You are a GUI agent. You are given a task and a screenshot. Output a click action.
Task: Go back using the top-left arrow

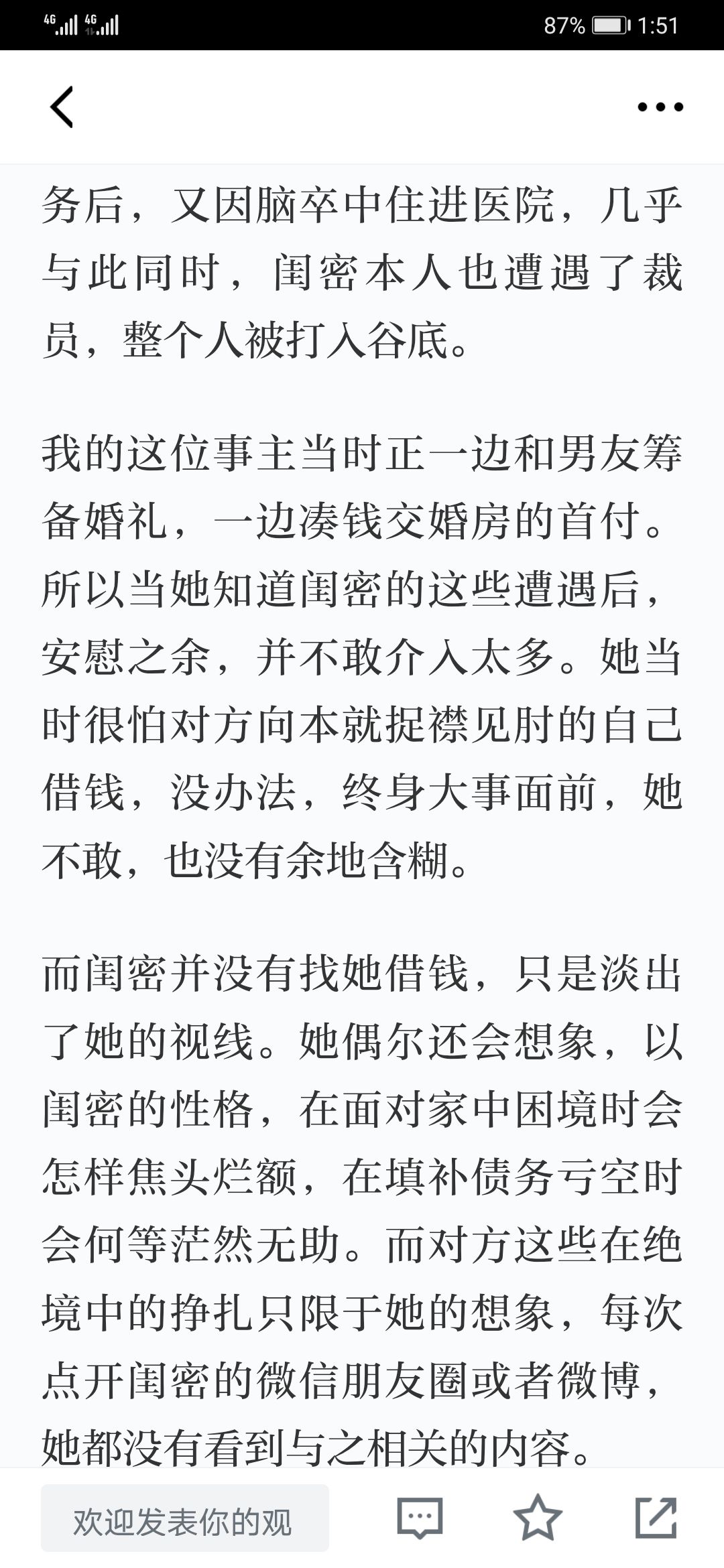click(x=61, y=107)
